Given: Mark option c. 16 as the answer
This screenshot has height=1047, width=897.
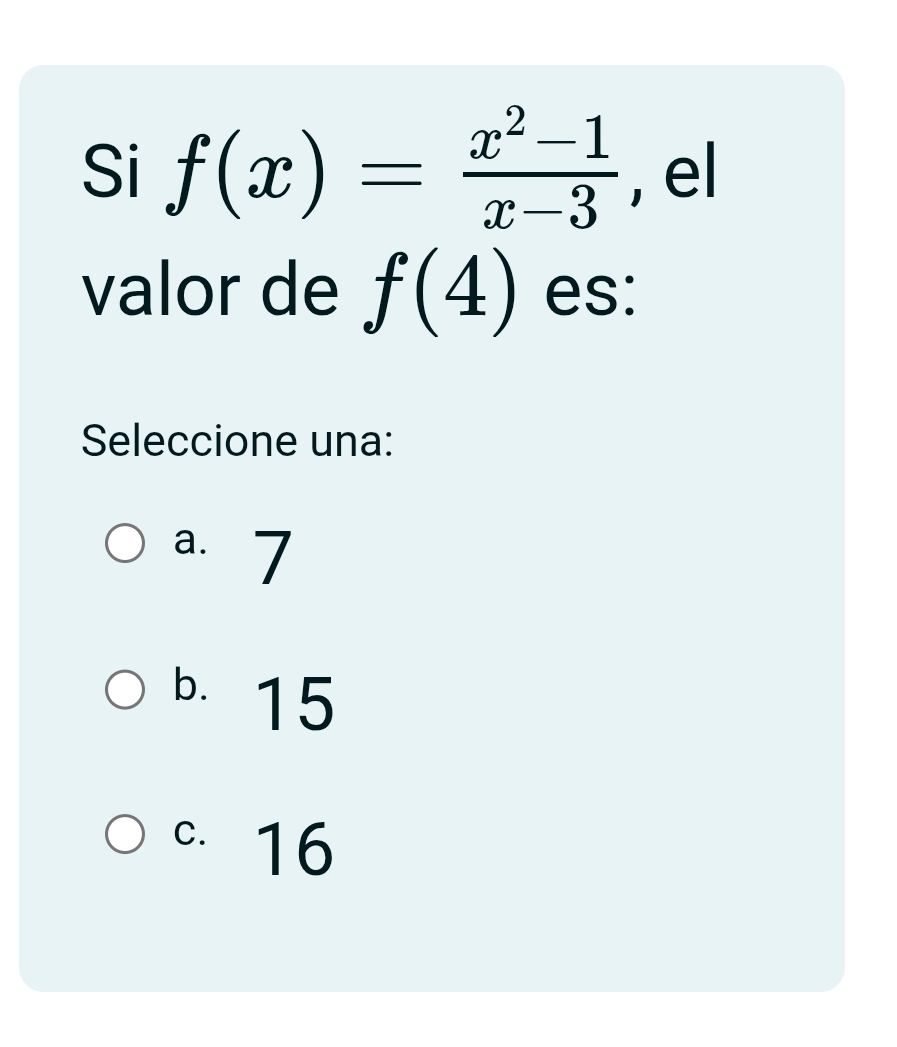Looking at the screenshot, I should pos(125,836).
